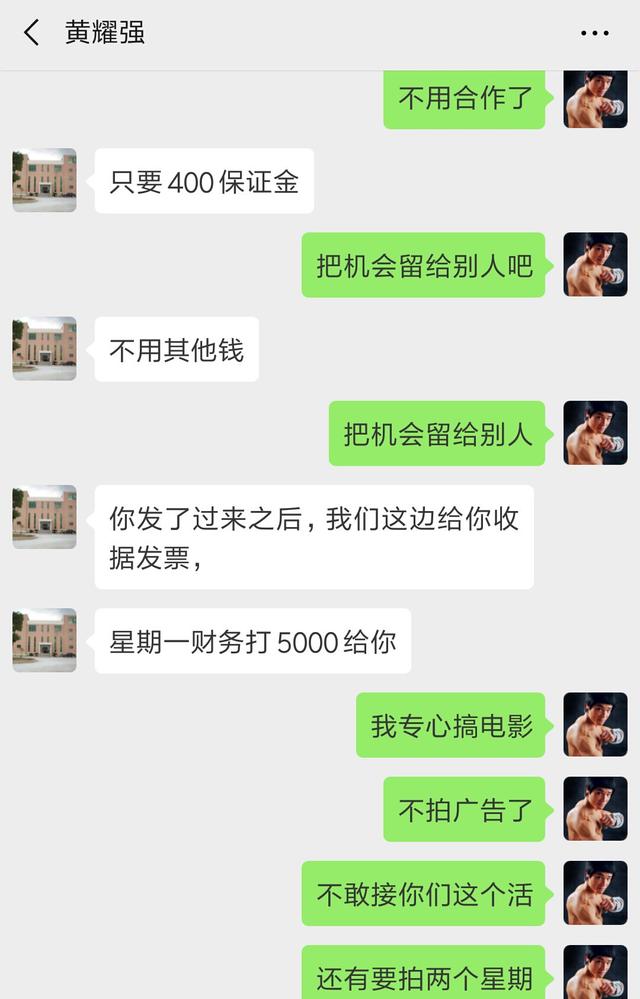640x999 pixels.
Task: Open contact's avatar beside '只要 400 保证金'
Action: [44, 180]
